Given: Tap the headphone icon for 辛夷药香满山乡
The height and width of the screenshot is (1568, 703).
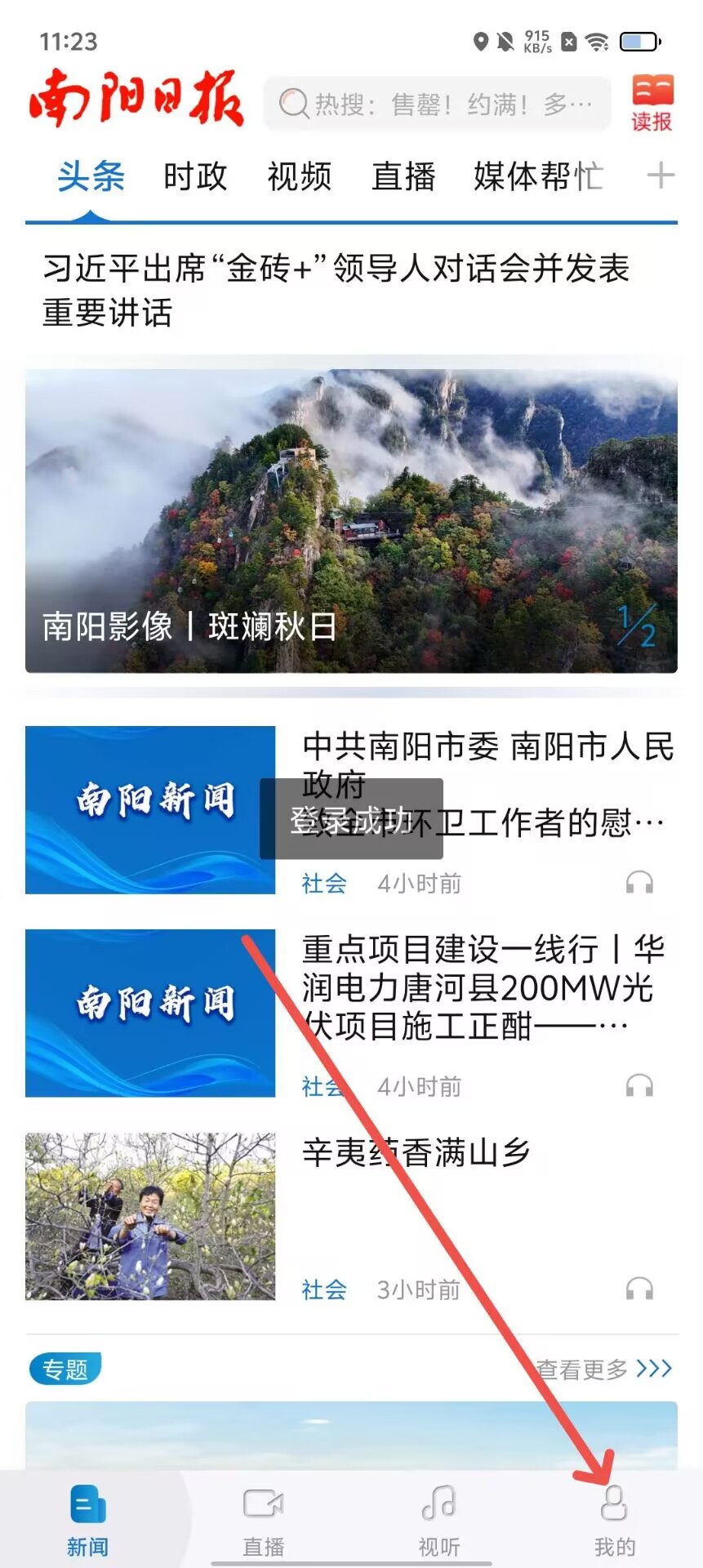Looking at the screenshot, I should pyautogui.click(x=639, y=1290).
